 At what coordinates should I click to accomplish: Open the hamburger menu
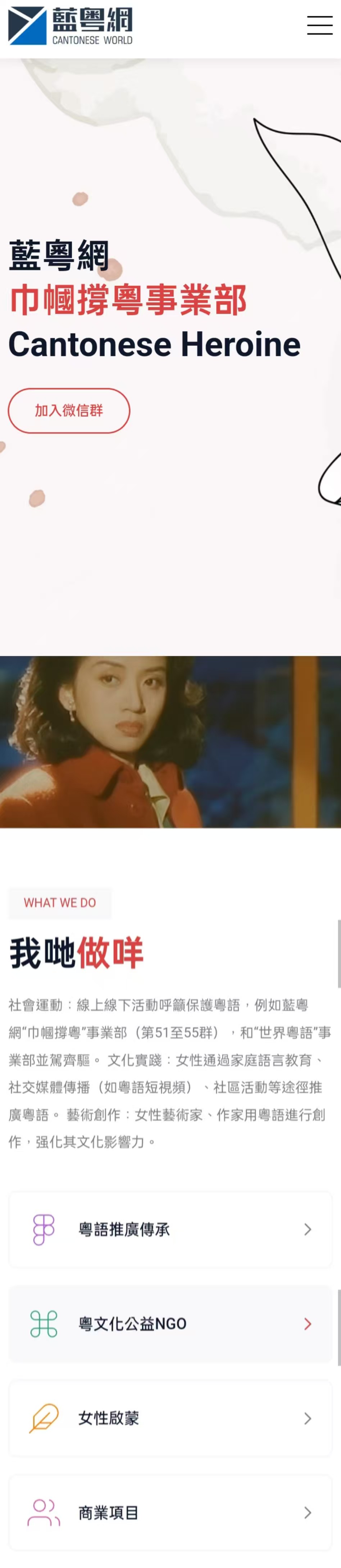pyautogui.click(x=319, y=26)
